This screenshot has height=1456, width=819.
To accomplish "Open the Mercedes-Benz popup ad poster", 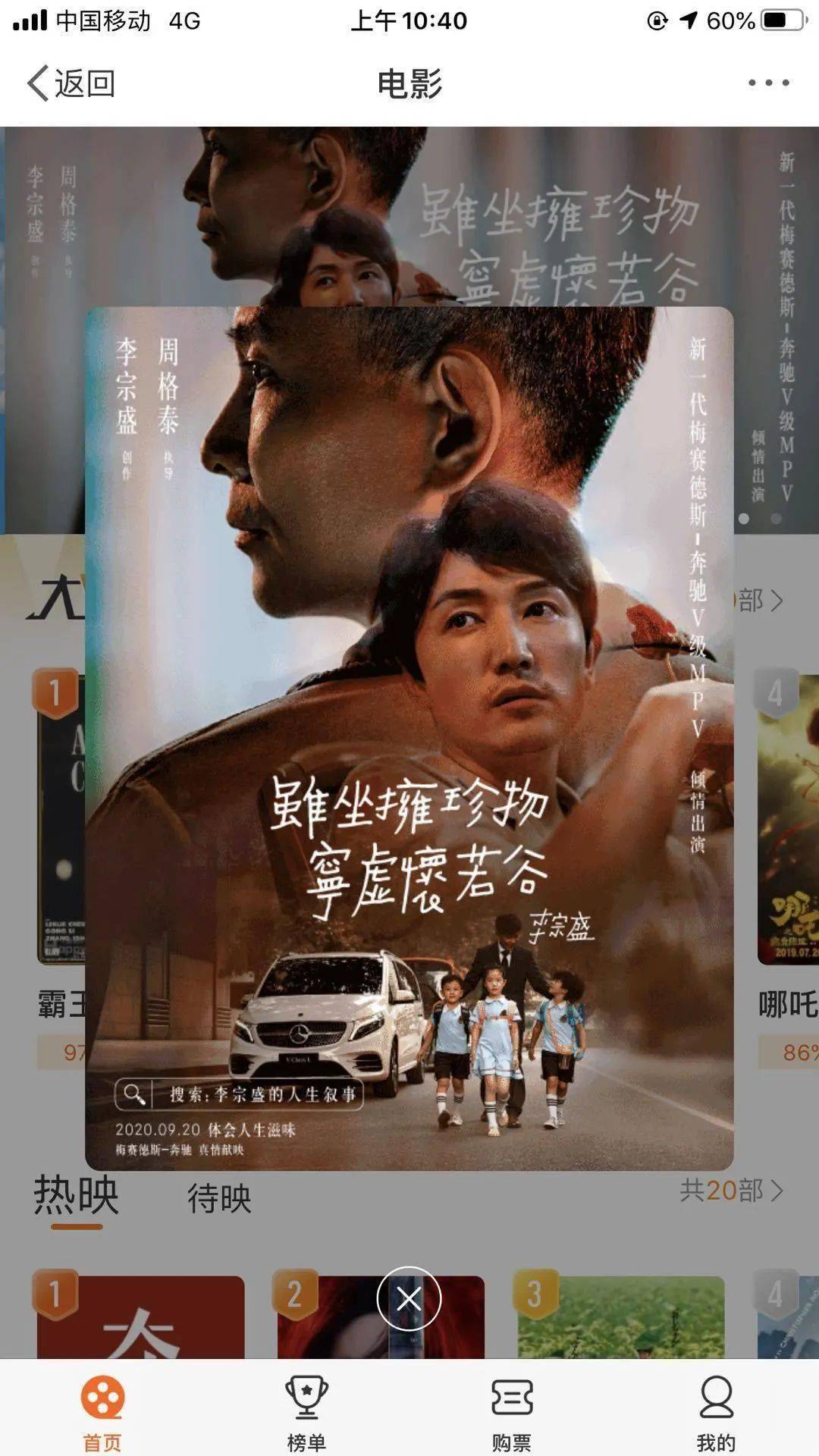I will tap(409, 738).
